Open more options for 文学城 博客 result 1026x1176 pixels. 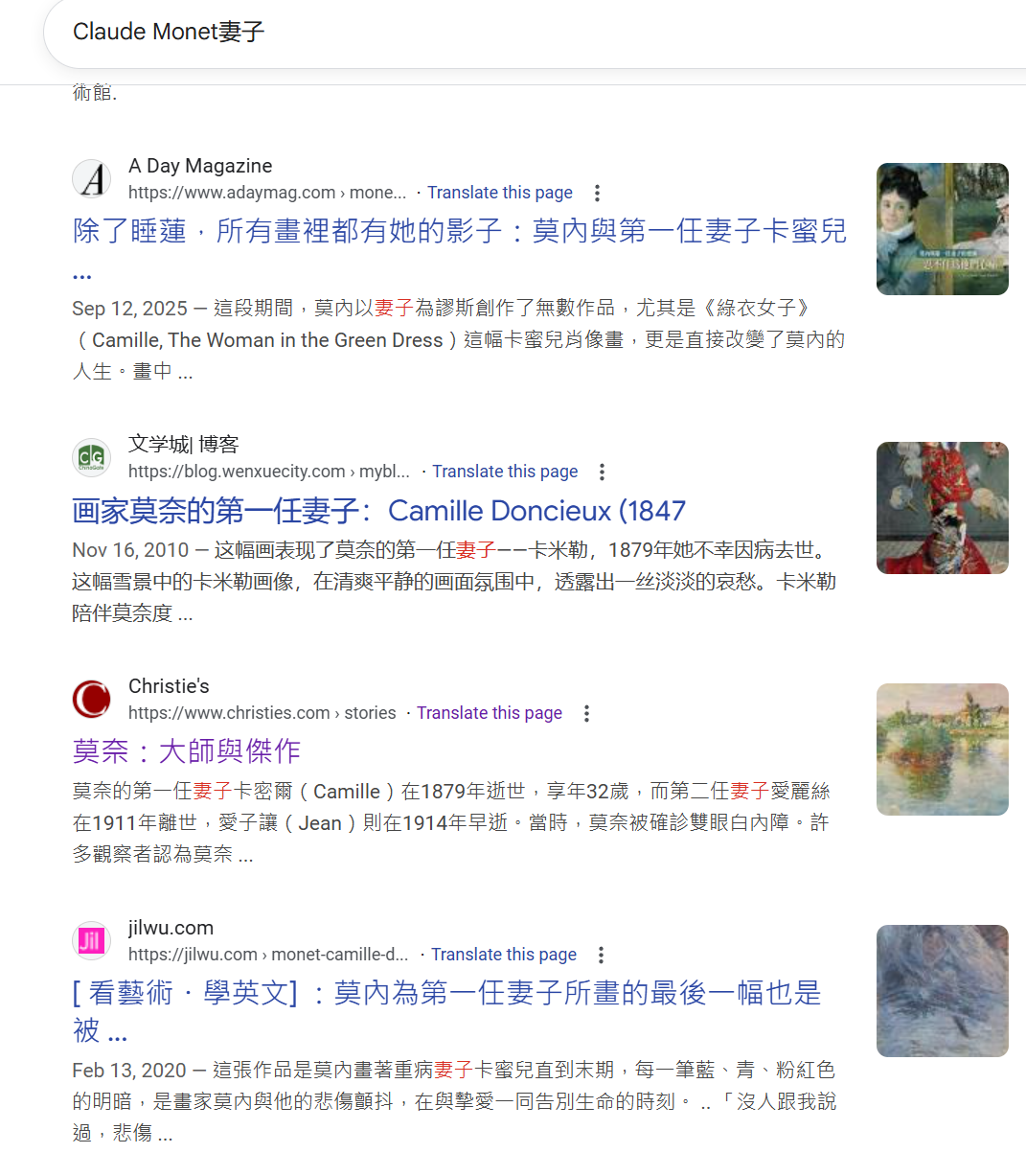tap(602, 472)
